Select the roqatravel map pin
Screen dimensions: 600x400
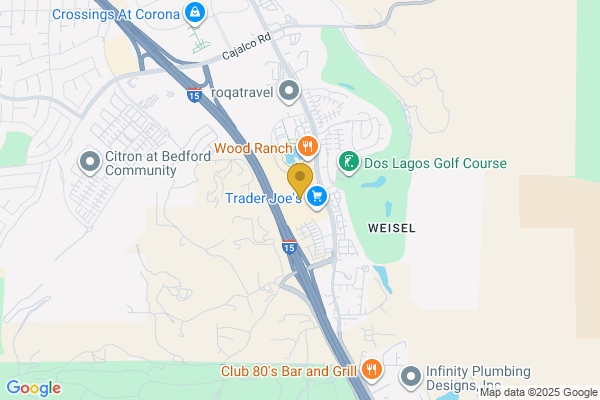click(290, 92)
